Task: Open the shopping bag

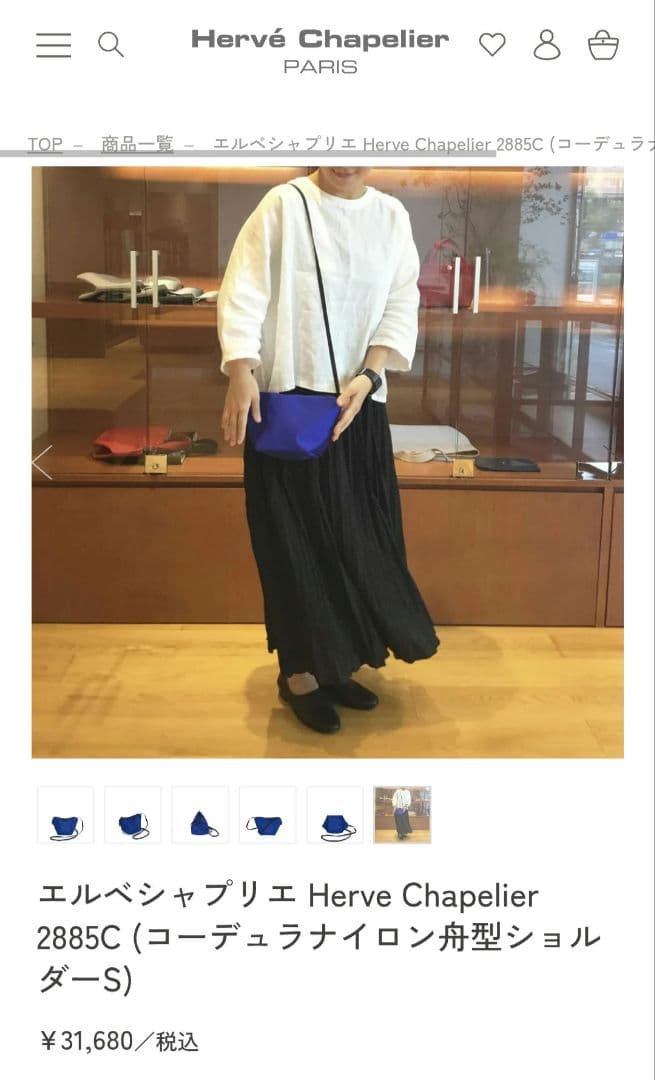Action: (603, 45)
